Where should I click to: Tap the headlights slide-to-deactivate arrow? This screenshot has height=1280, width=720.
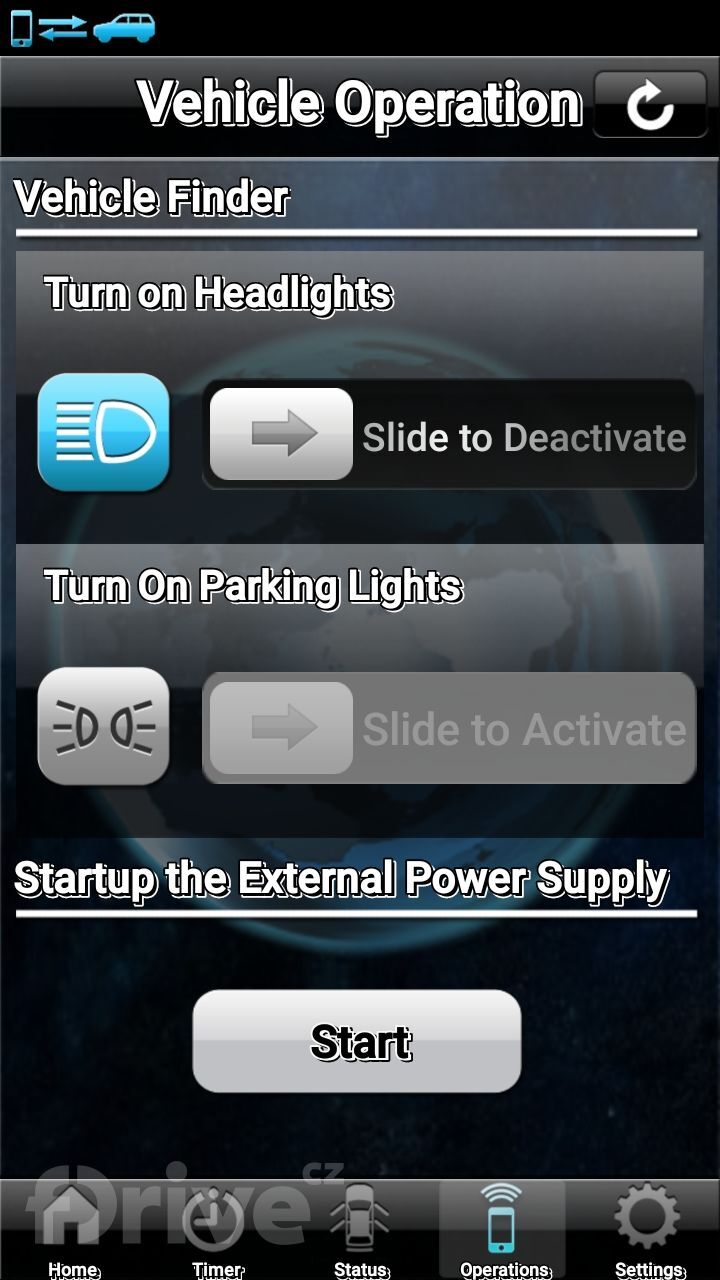coord(282,435)
